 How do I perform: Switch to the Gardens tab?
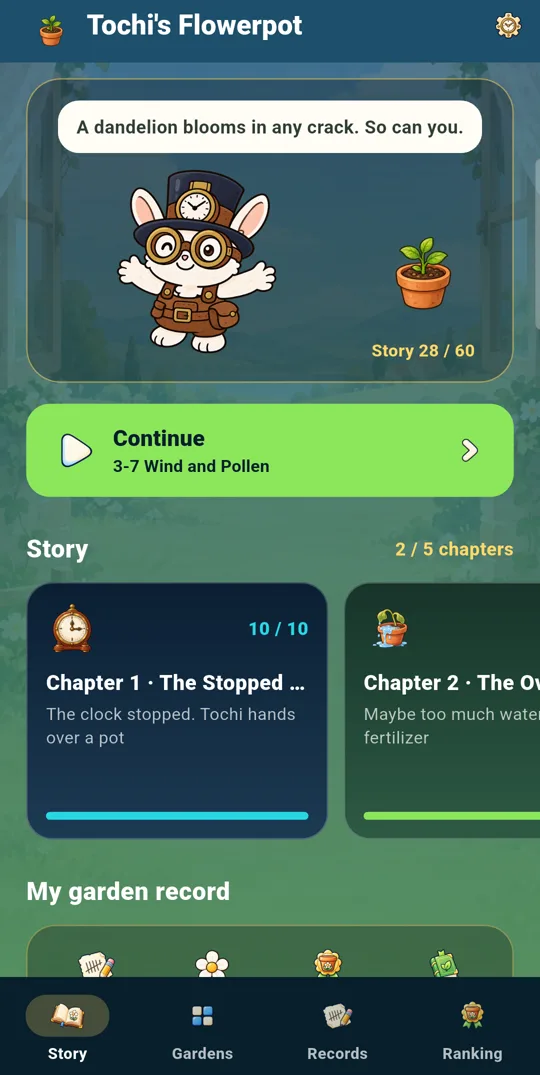(x=202, y=1028)
